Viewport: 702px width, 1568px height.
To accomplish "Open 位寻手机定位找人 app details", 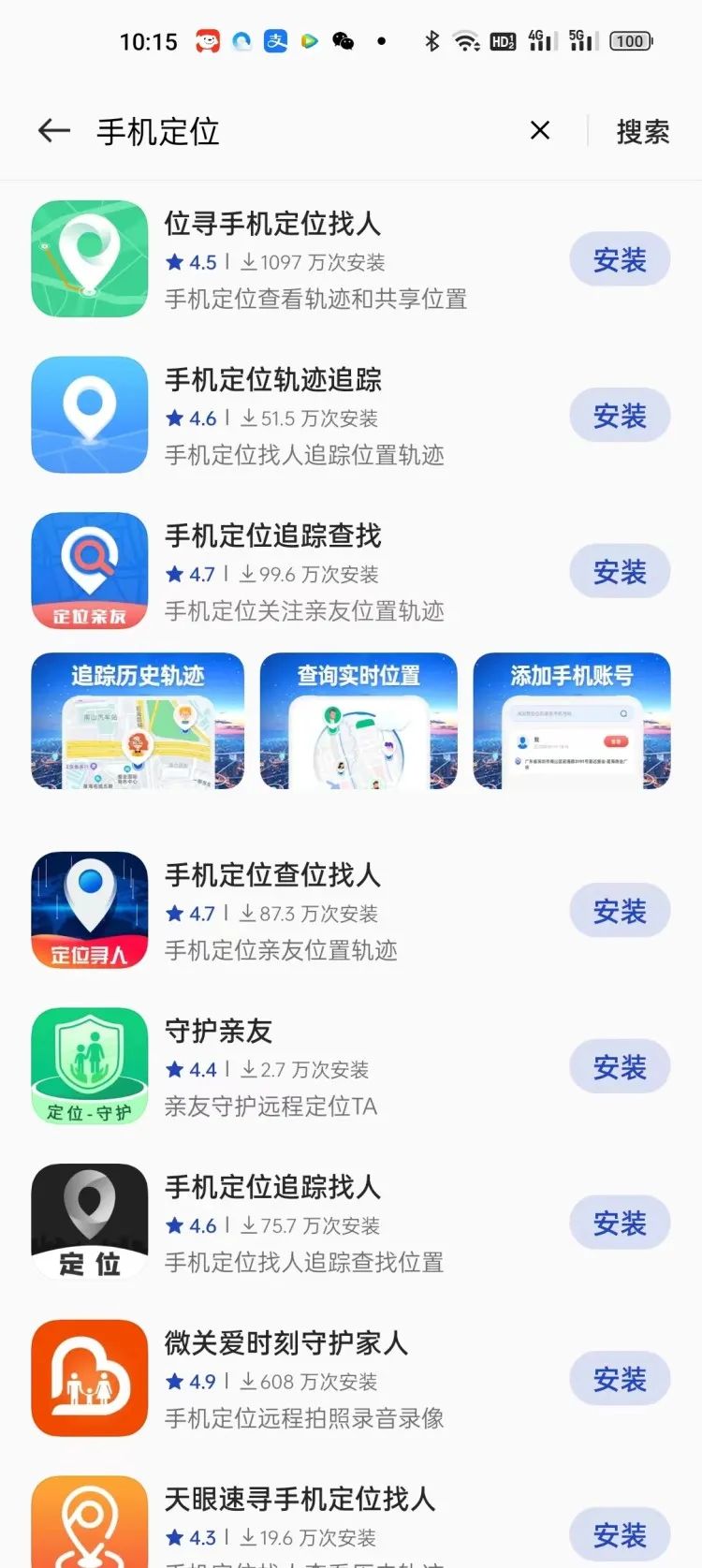I will click(x=272, y=225).
